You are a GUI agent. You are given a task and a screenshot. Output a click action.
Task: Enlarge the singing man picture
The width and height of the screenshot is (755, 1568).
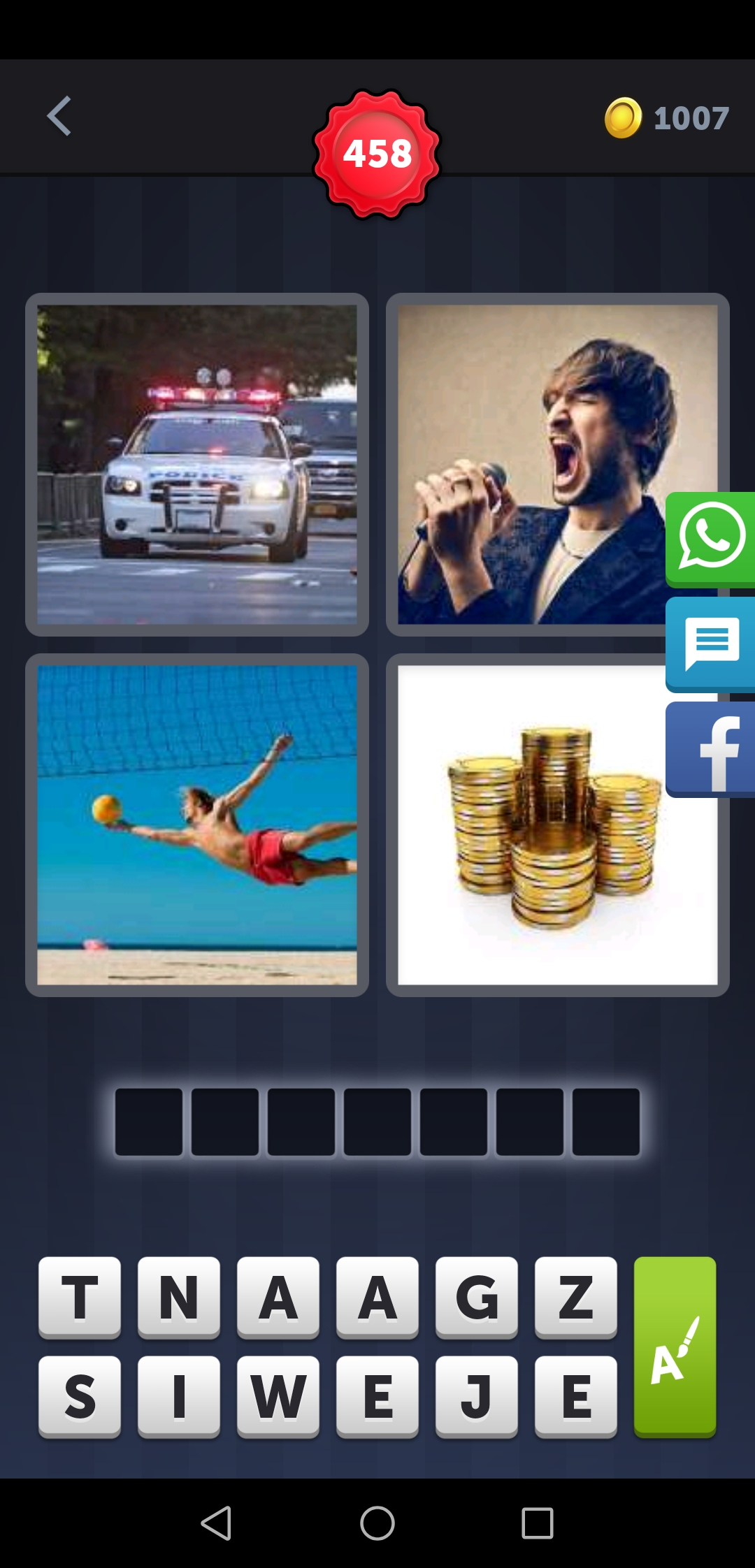(531, 465)
